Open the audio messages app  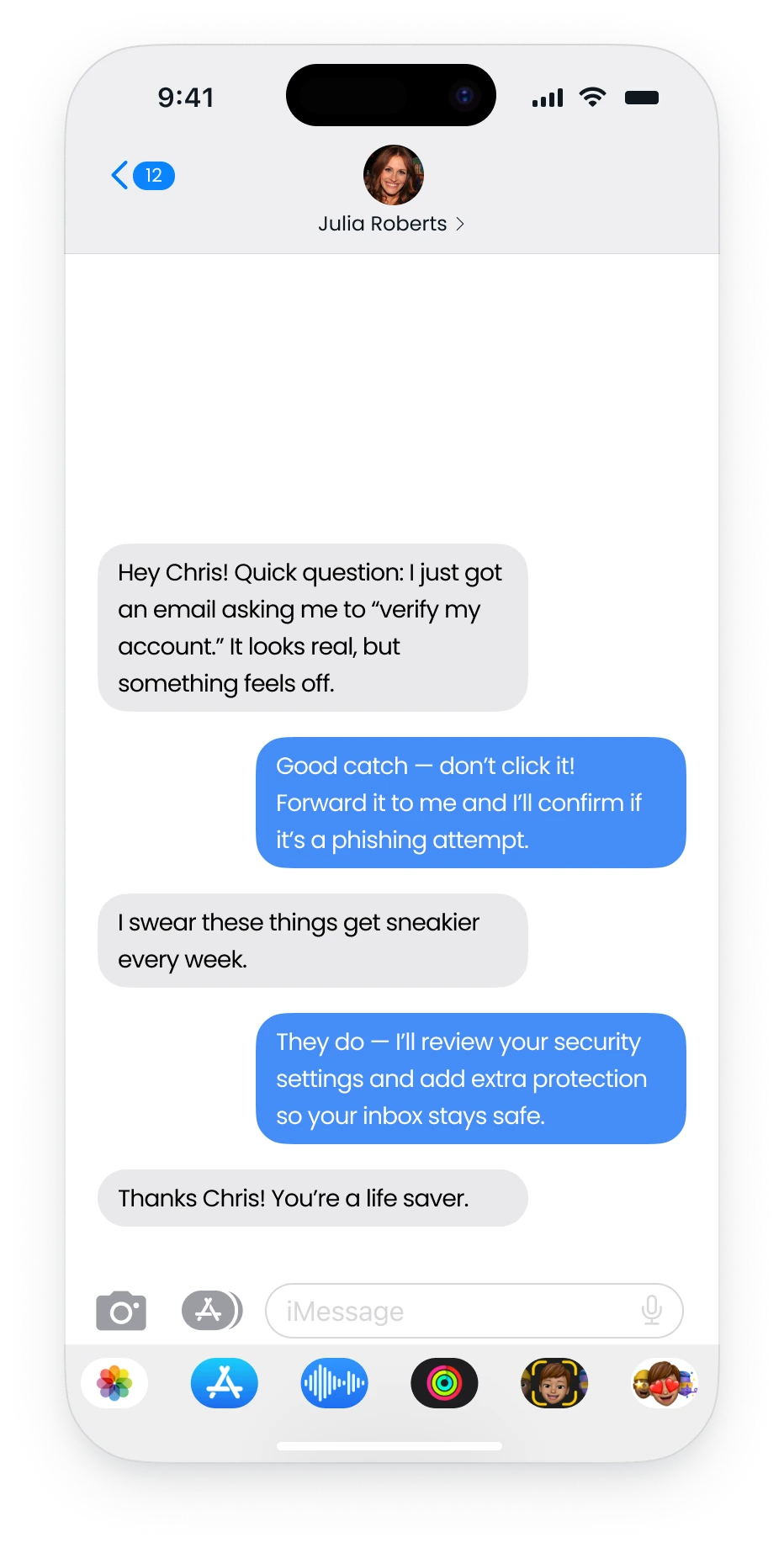click(x=334, y=1383)
